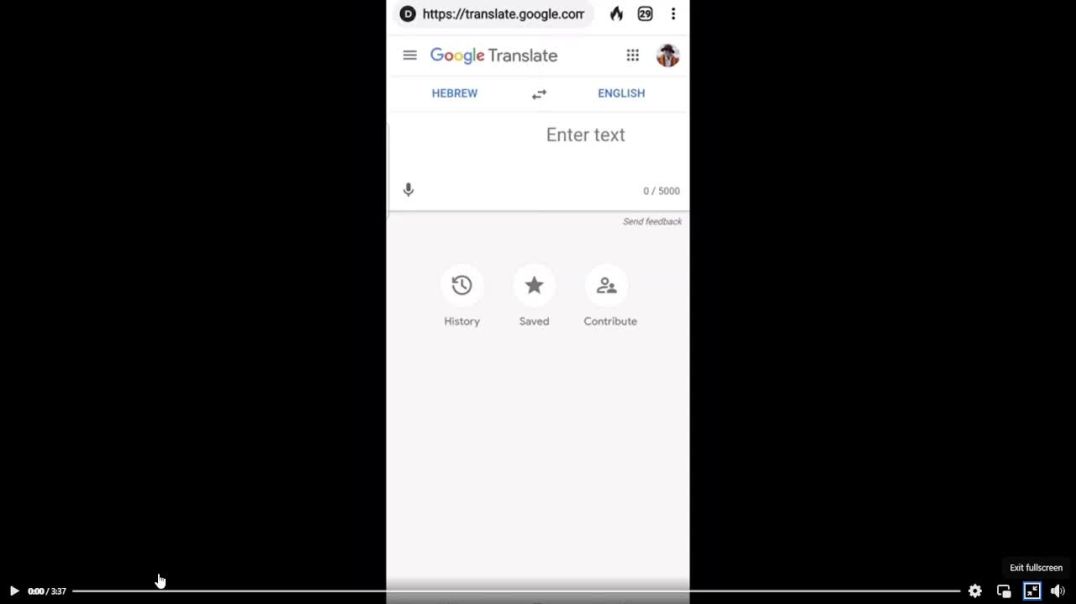Image resolution: width=1076 pixels, height=604 pixels.
Task: Seek along the video progress bar
Action: pyautogui.click(x=515, y=591)
